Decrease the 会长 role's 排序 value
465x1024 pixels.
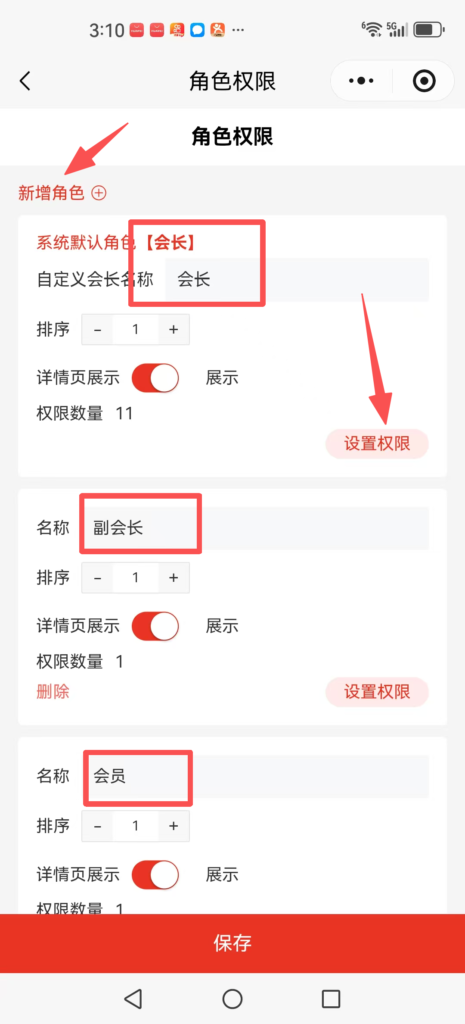pyautogui.click(x=97, y=330)
